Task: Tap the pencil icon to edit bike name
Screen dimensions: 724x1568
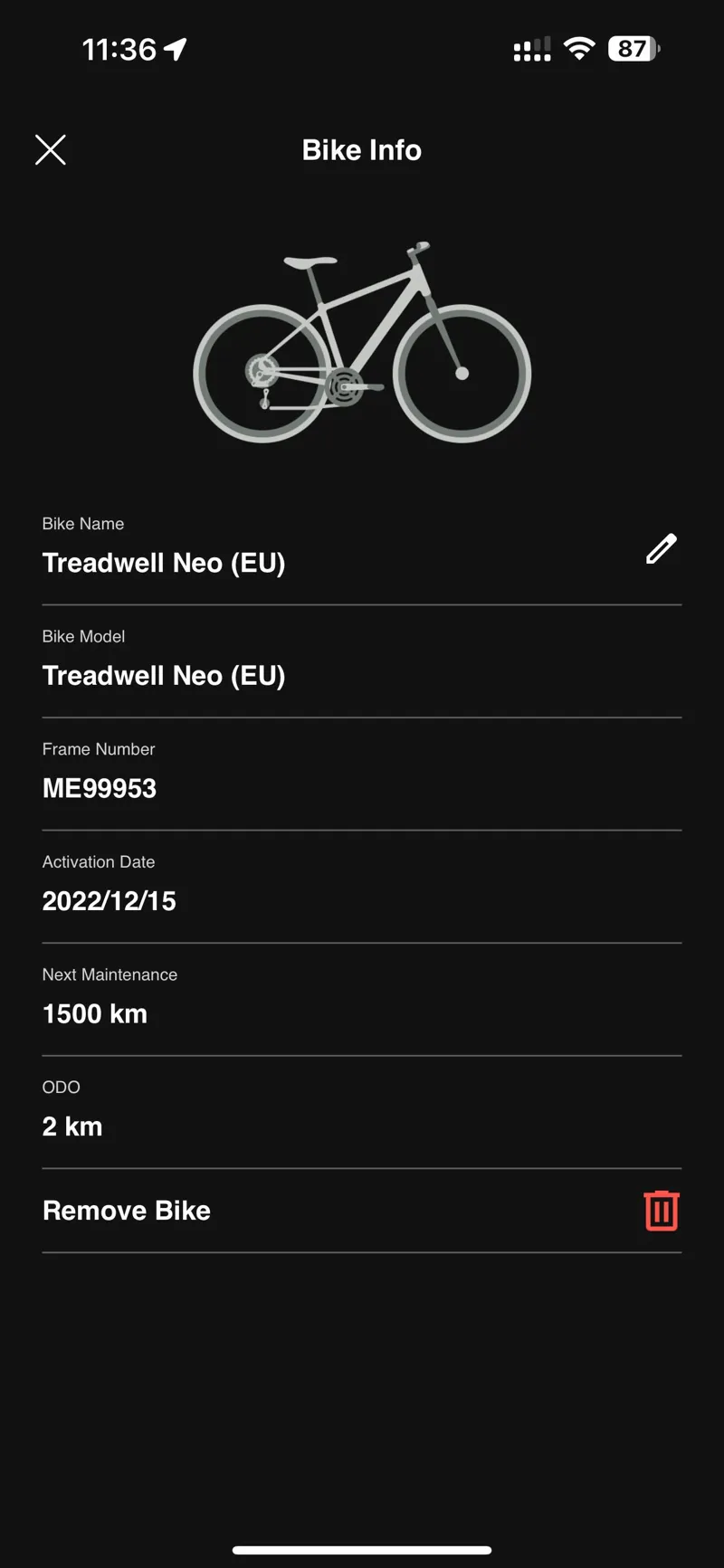Action: [661, 549]
